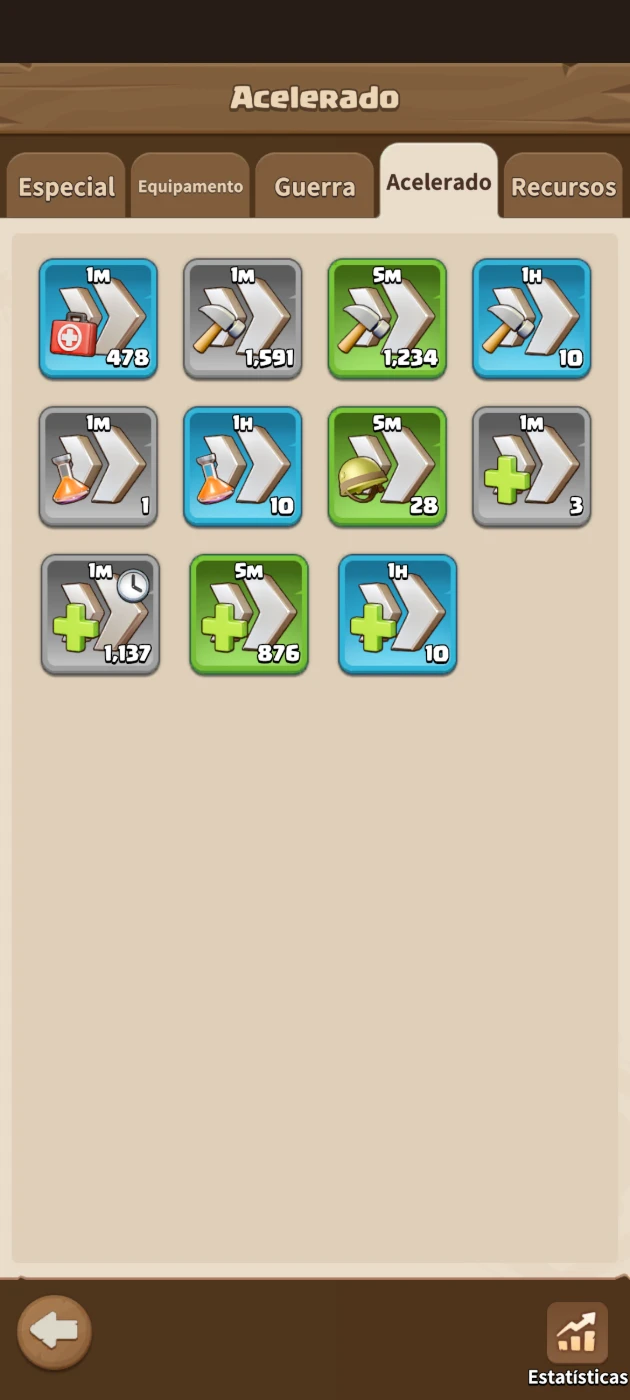Tap the 1m green plus speedup with 3

[532, 466]
